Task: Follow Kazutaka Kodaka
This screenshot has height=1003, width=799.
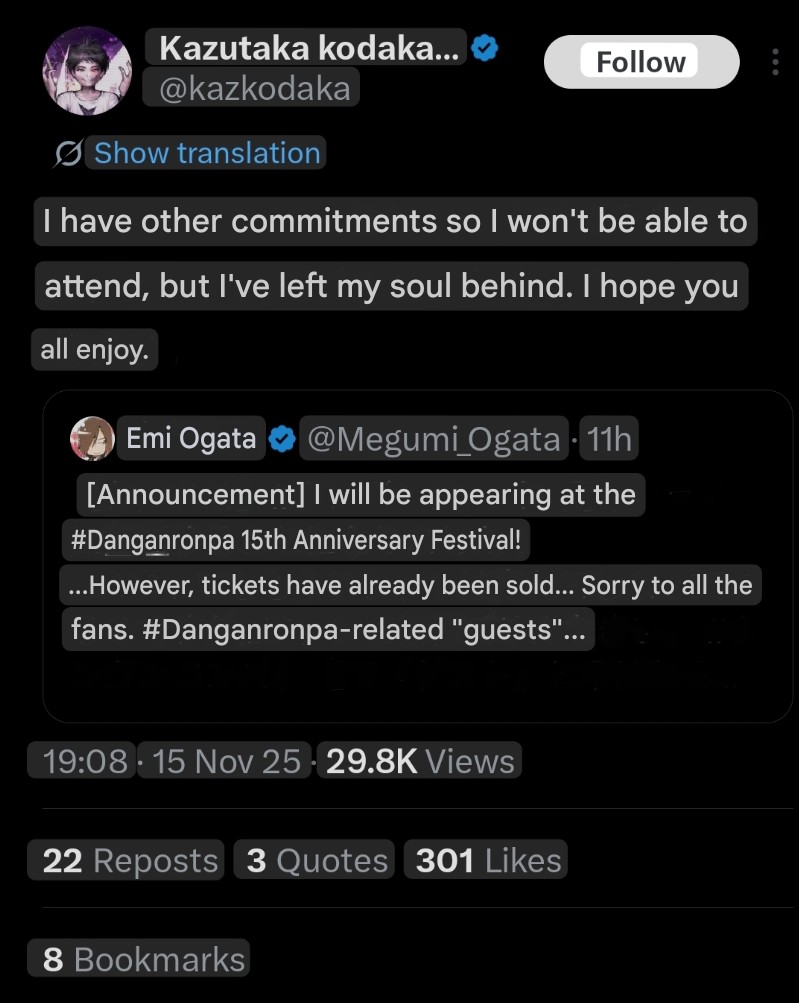Action: 641,63
